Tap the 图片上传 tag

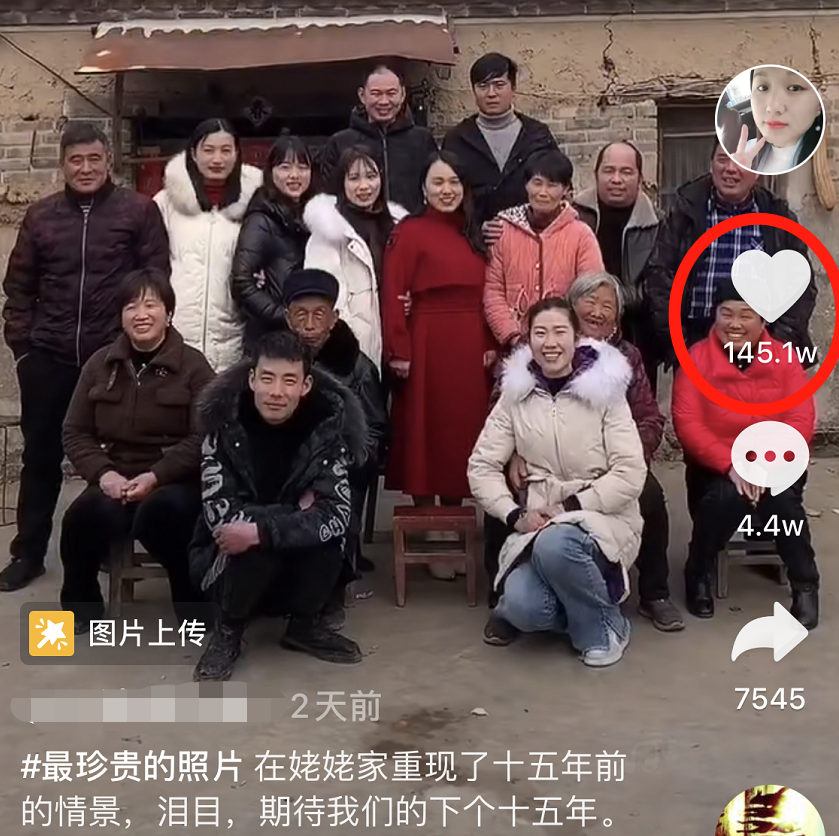(119, 633)
